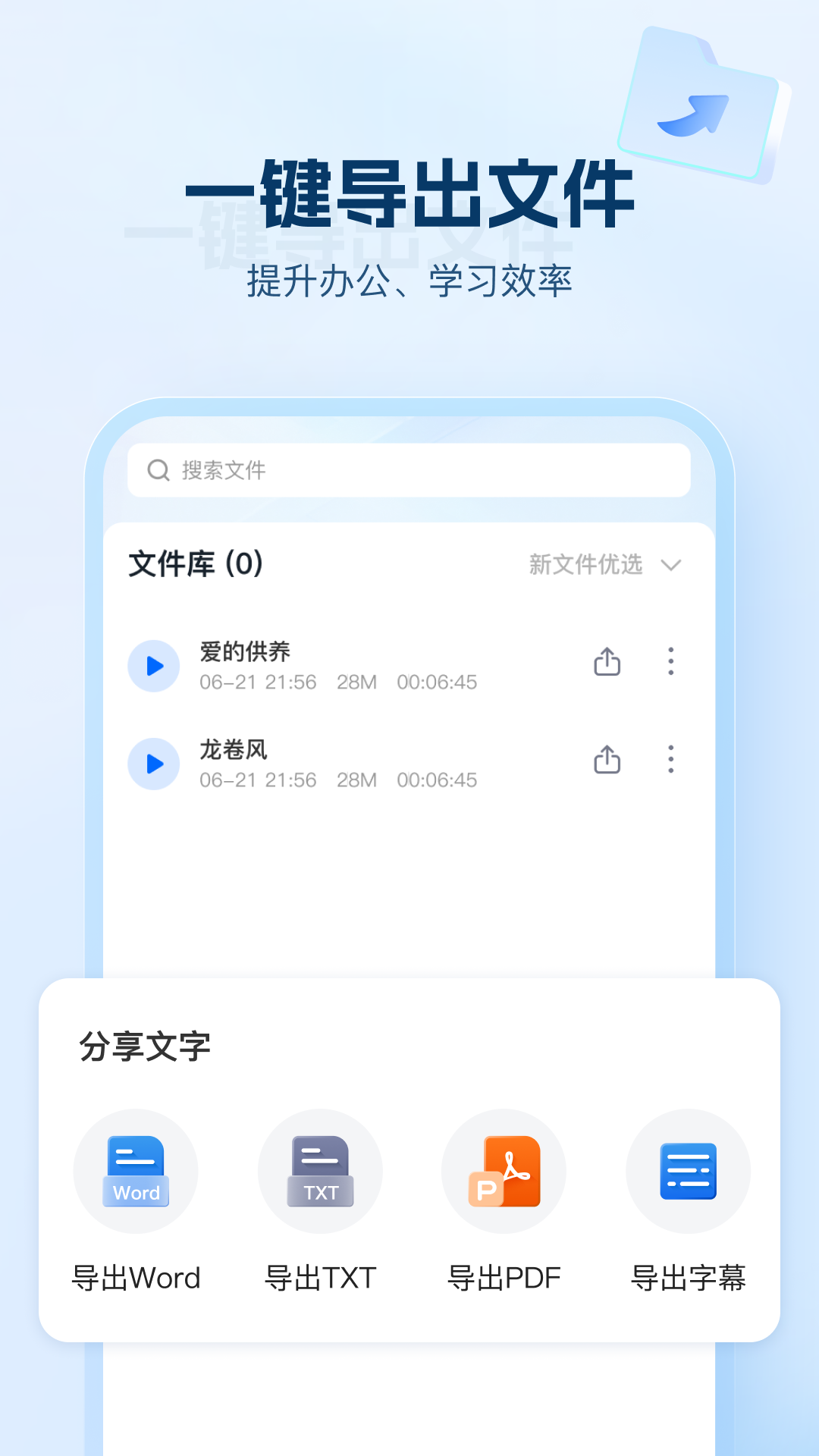Click the 搜索文件 search input field
819x1456 pixels.
[x=409, y=470]
